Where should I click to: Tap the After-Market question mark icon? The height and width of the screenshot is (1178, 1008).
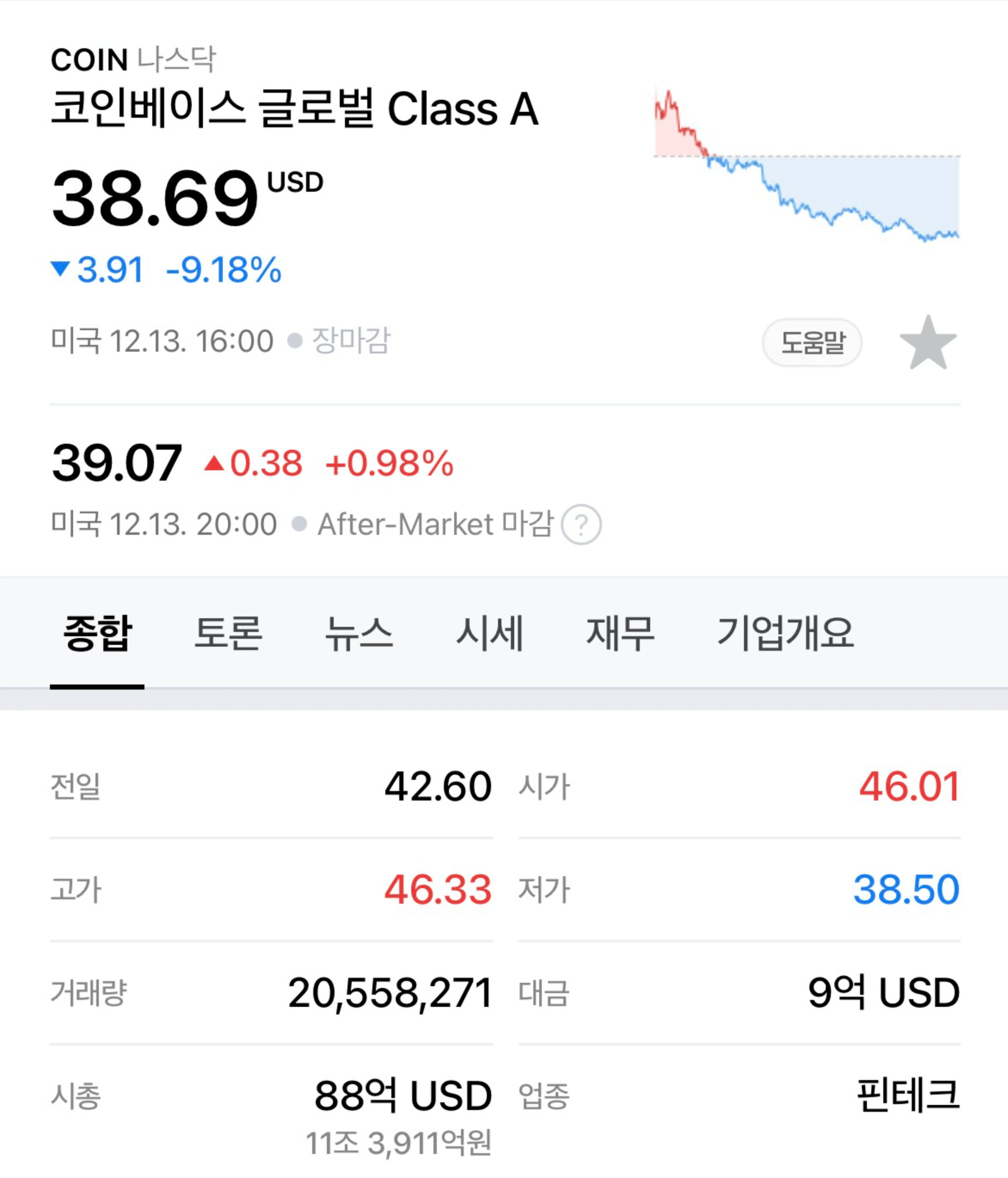(581, 524)
